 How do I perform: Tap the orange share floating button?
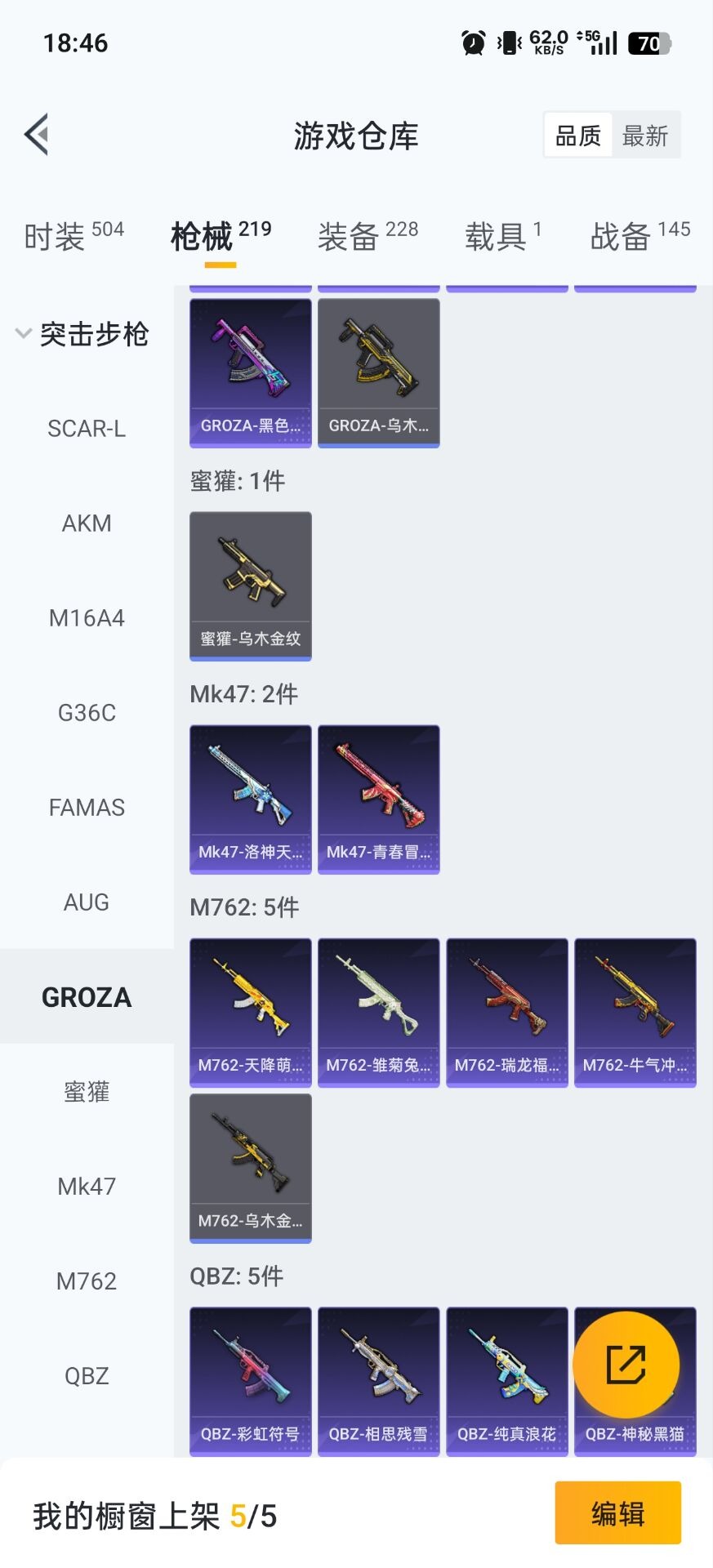click(x=626, y=1364)
